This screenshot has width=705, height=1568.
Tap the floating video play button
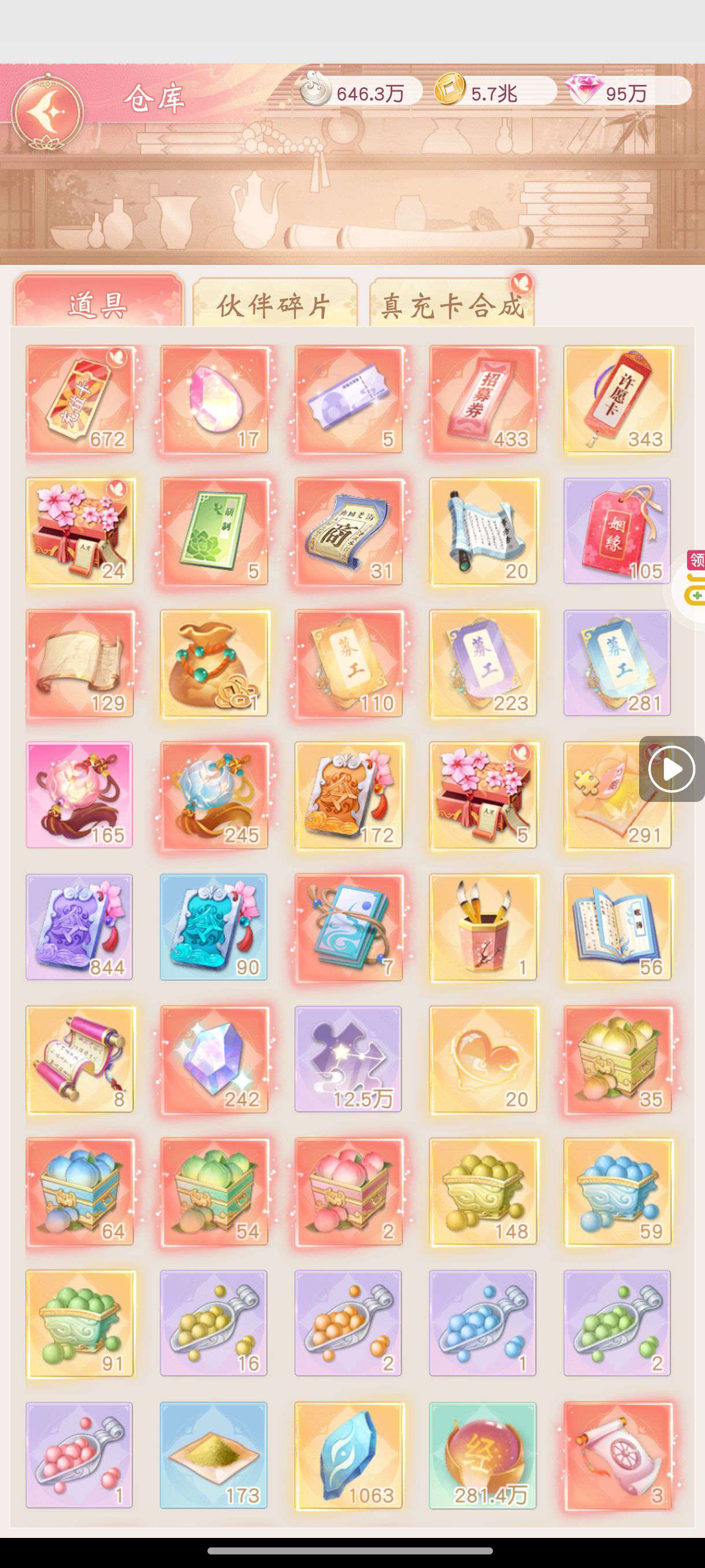[x=671, y=769]
